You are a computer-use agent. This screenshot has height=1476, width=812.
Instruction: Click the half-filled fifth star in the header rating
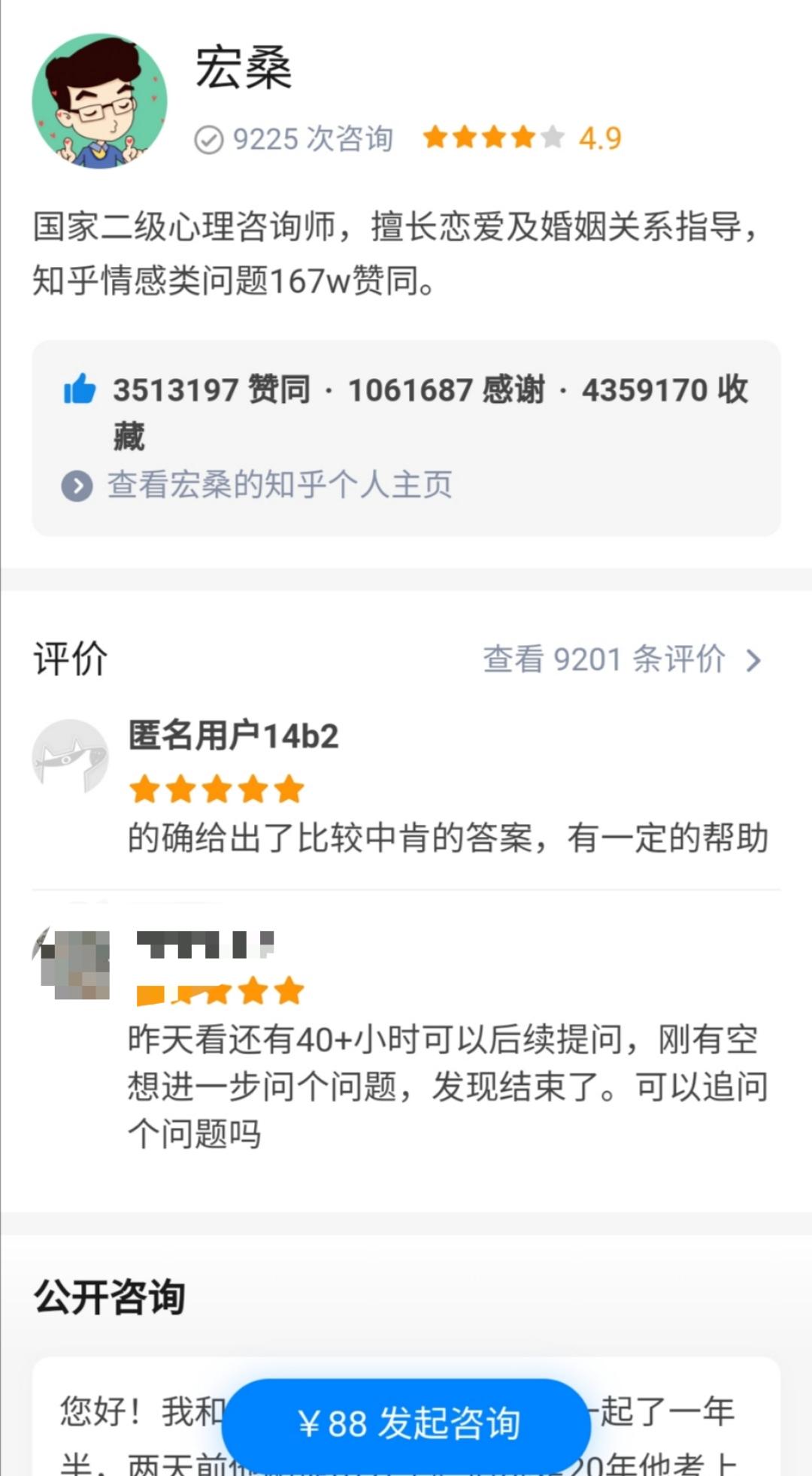553,138
